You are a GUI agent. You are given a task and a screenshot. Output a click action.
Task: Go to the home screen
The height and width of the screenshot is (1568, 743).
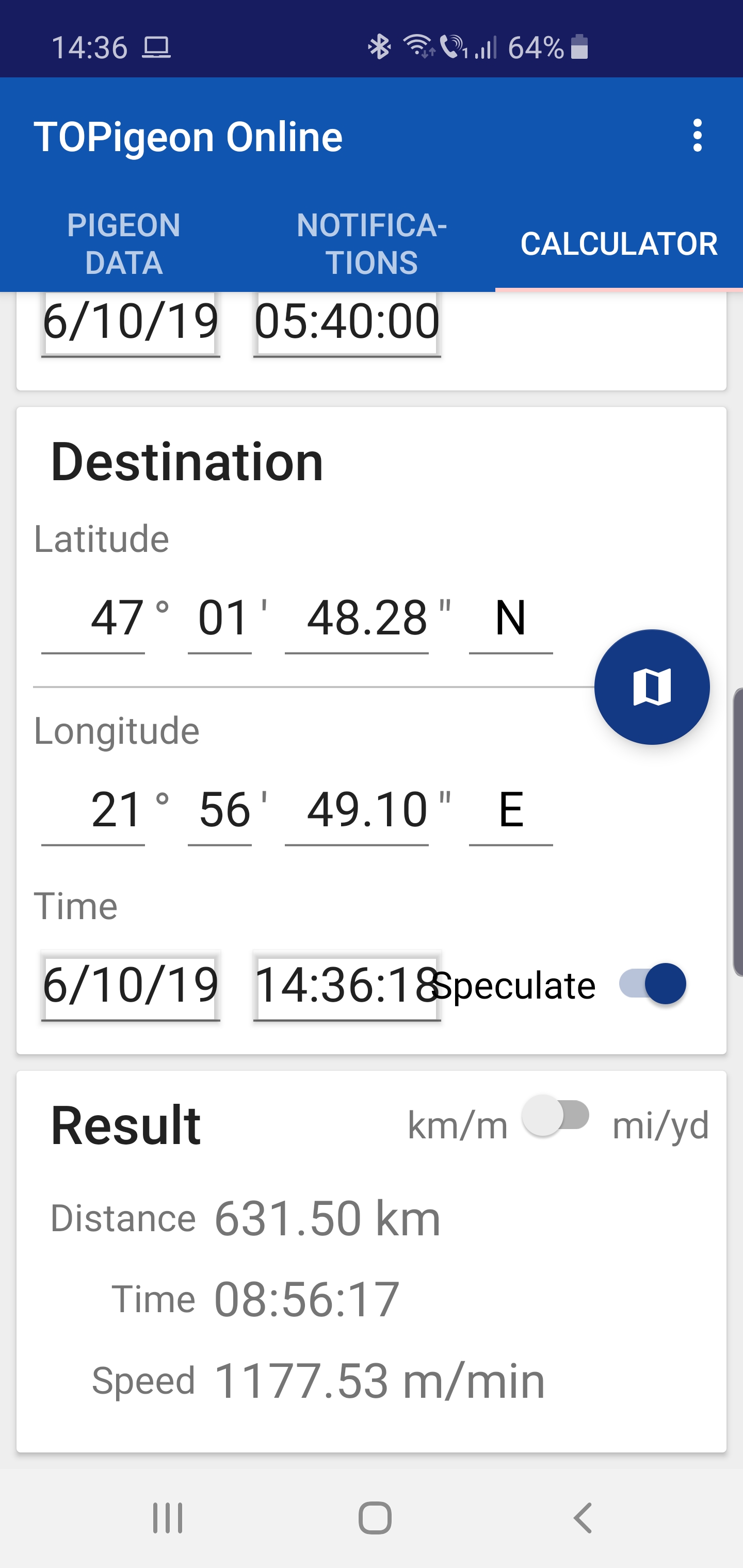(375, 1517)
